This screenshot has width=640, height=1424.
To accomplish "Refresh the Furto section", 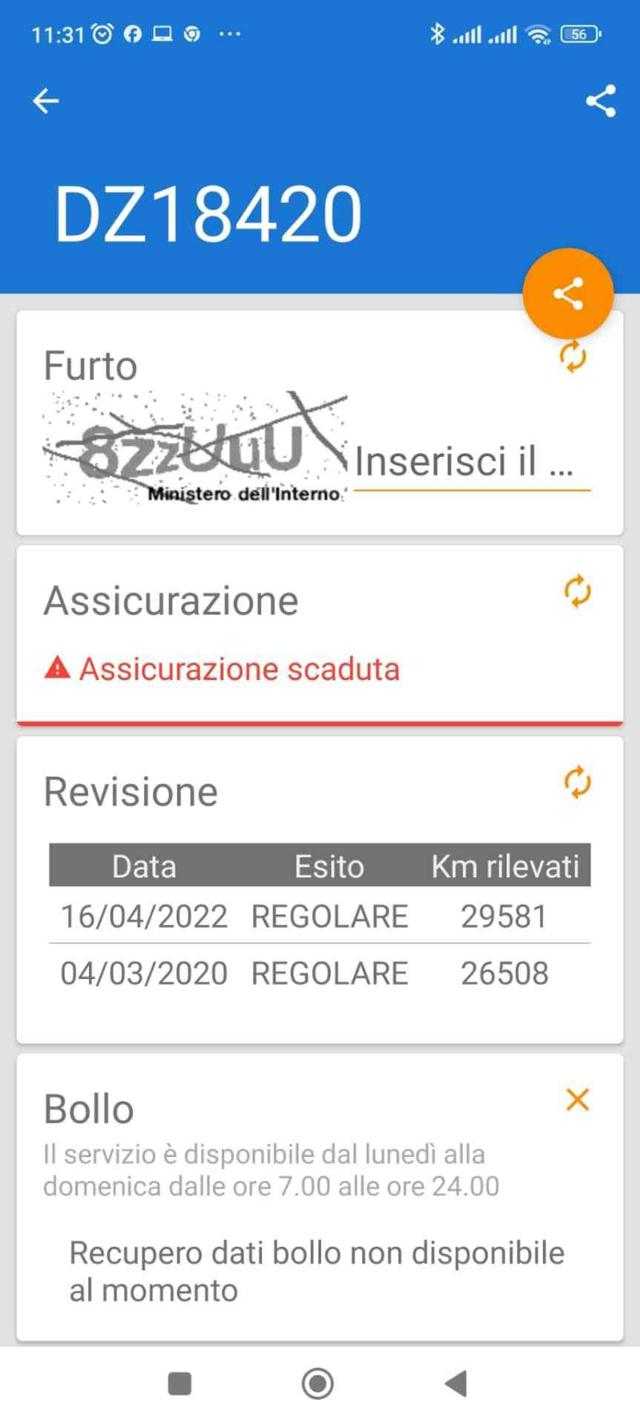I will pos(574,357).
